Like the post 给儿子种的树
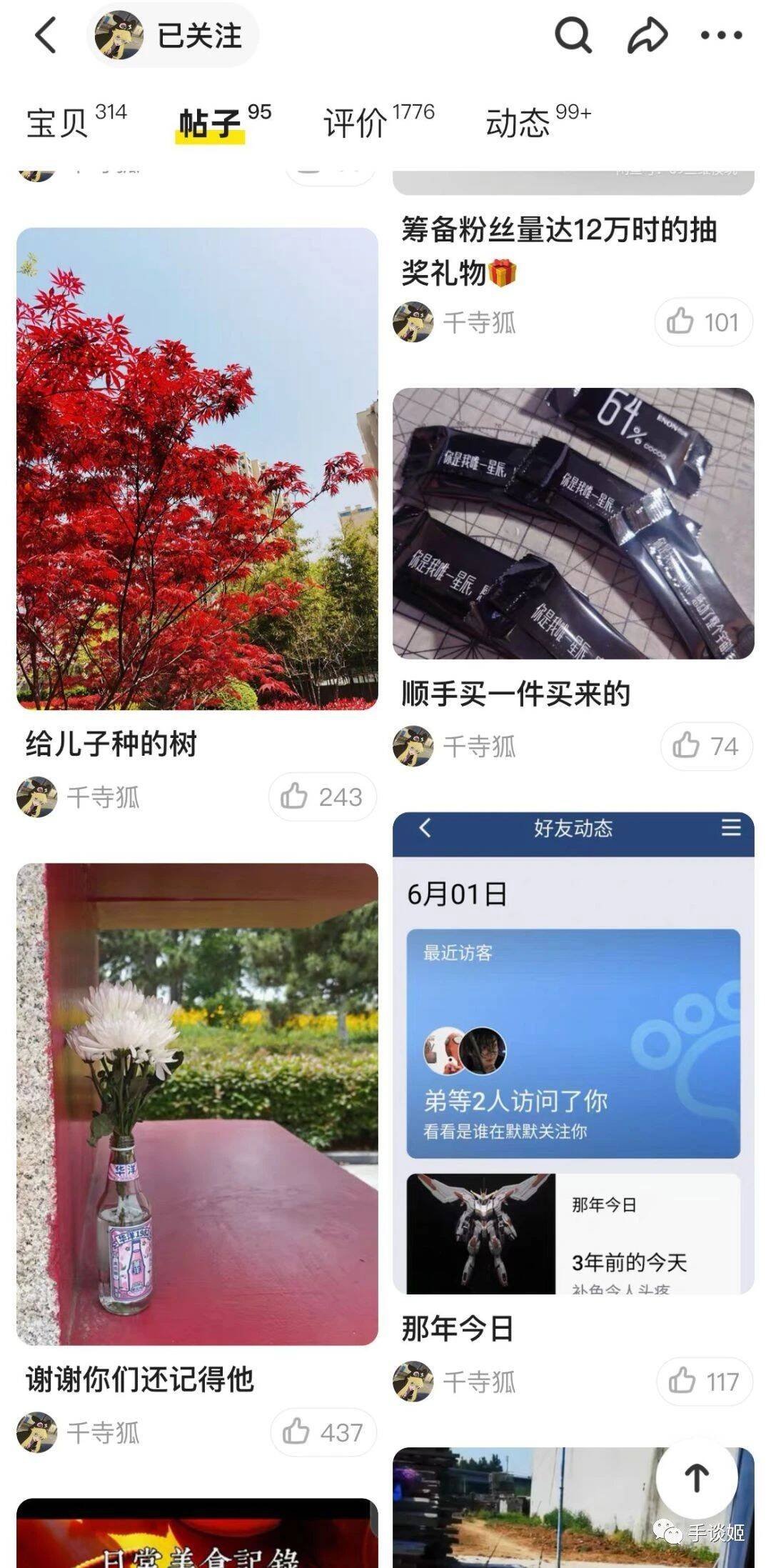 pyautogui.click(x=322, y=797)
